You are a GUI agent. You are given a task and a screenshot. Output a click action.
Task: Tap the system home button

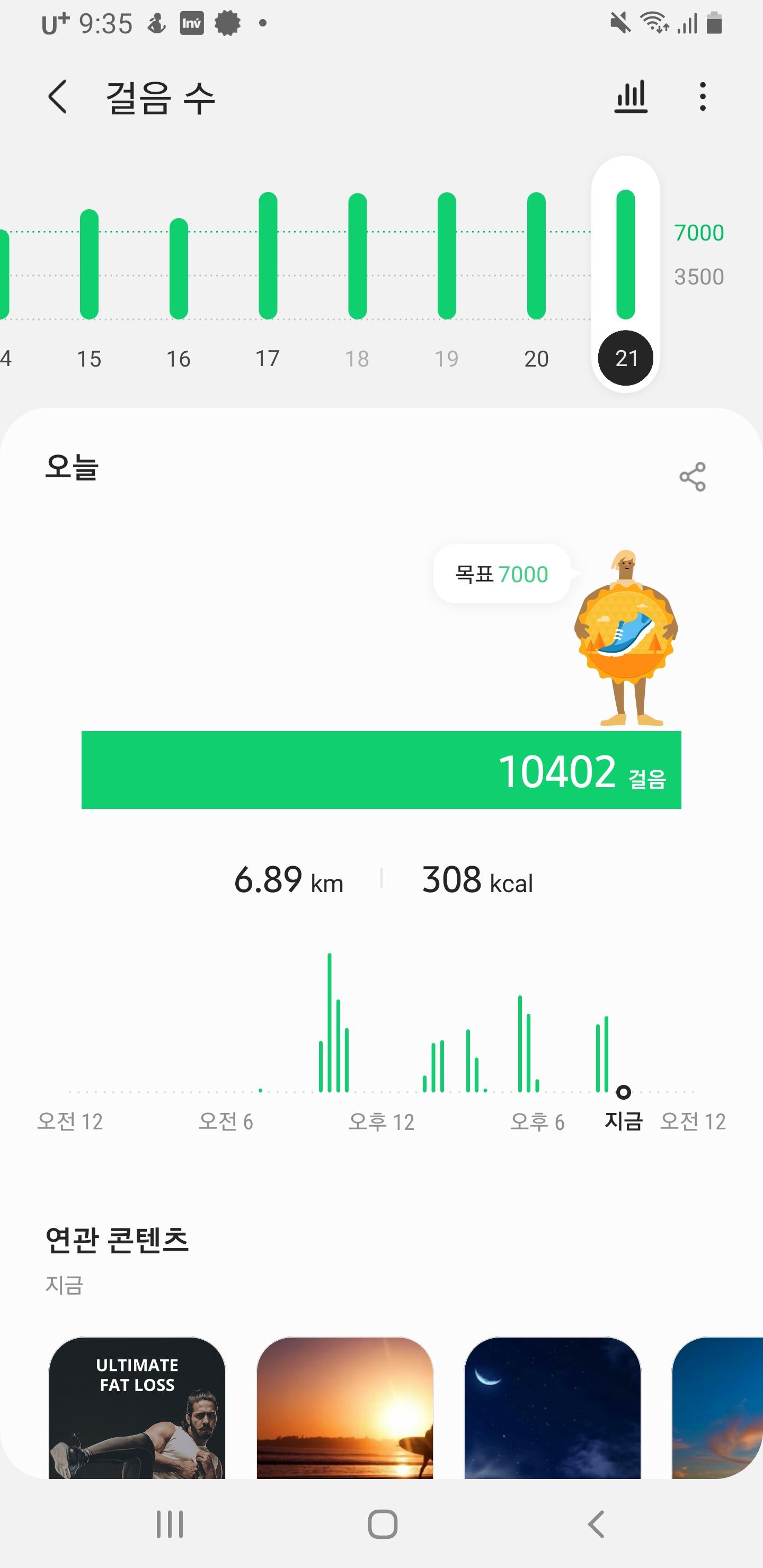[383, 1525]
